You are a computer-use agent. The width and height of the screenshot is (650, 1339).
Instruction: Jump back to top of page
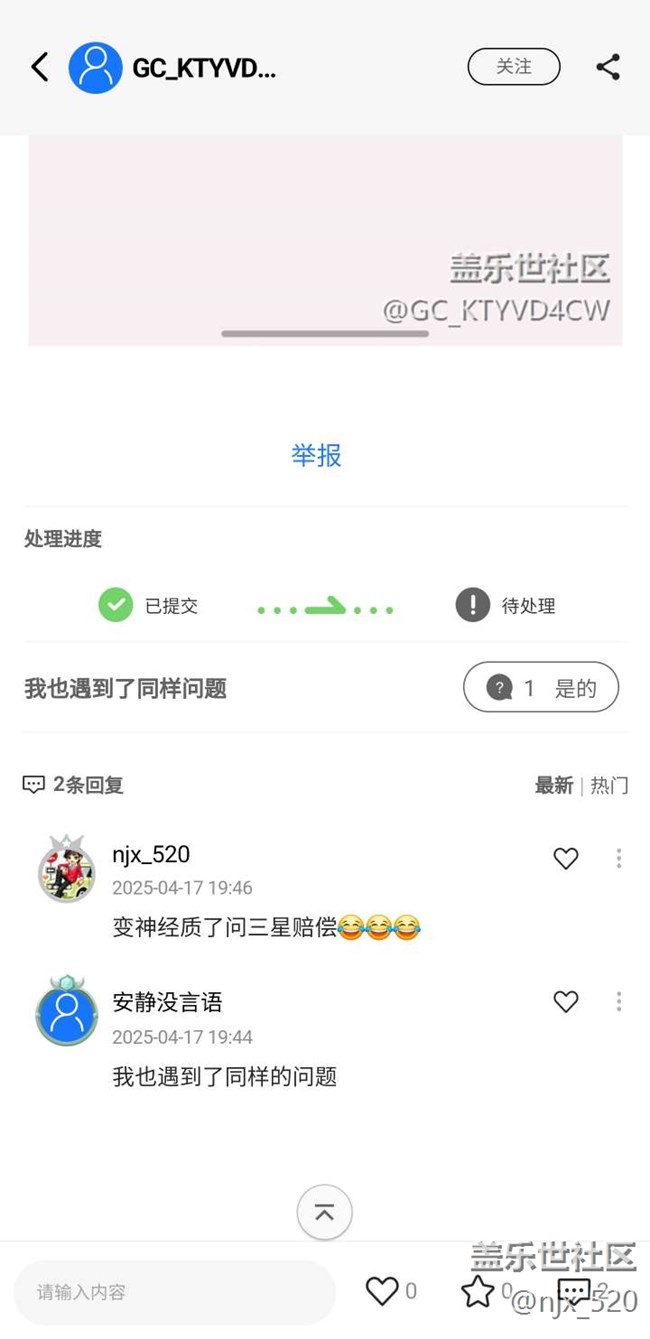pyautogui.click(x=325, y=1212)
